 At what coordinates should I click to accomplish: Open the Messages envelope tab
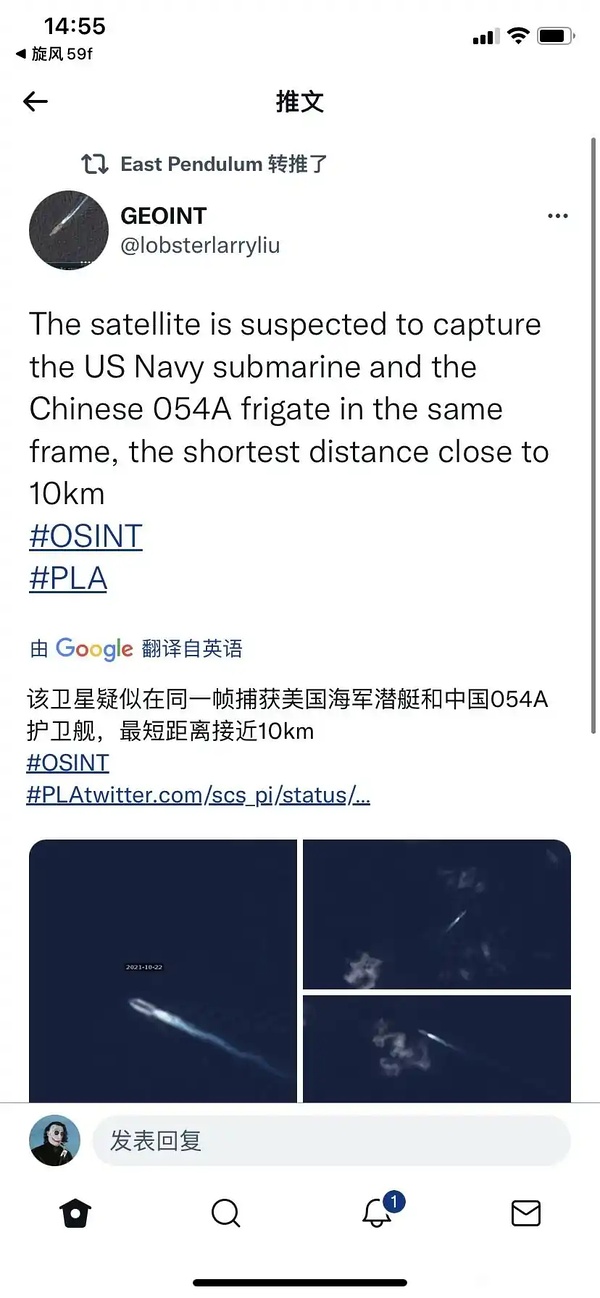click(525, 1213)
